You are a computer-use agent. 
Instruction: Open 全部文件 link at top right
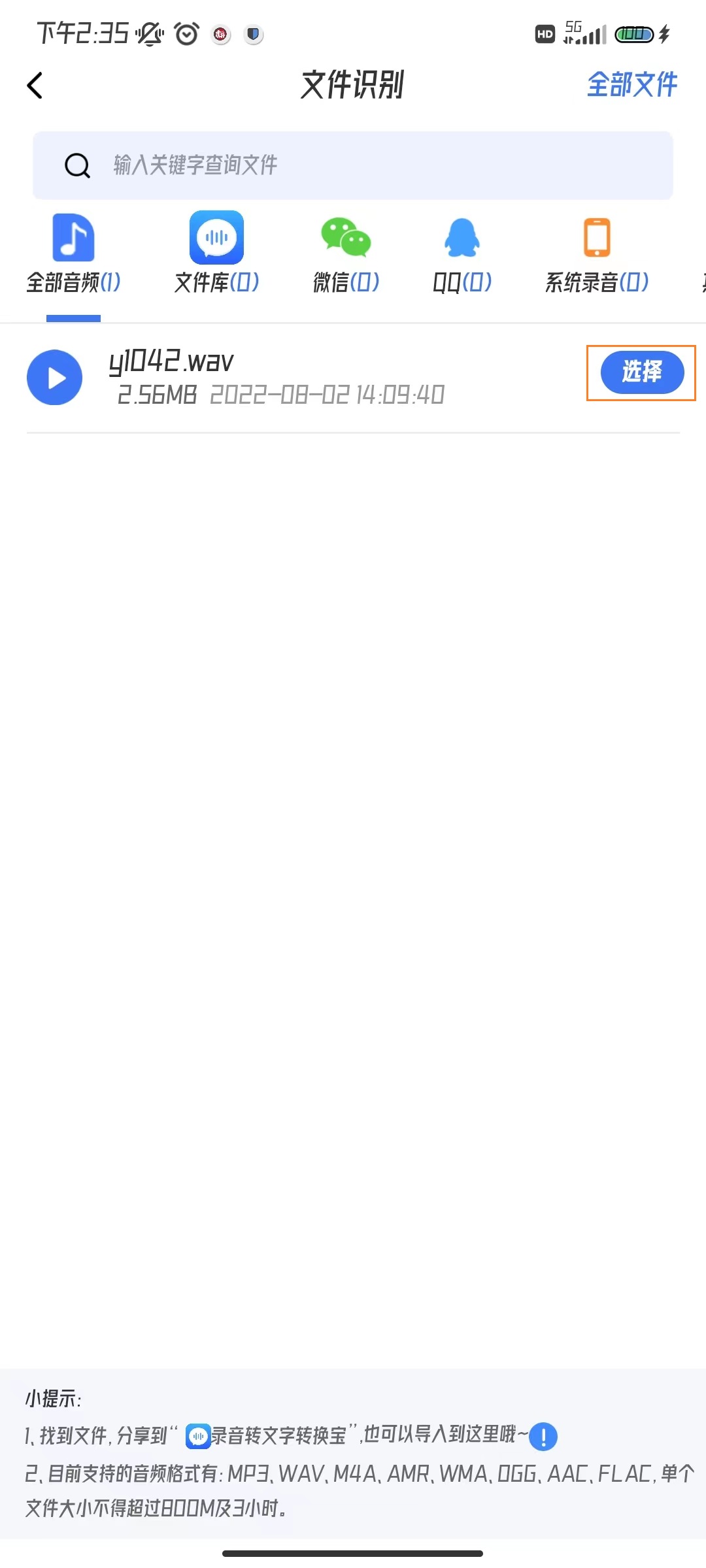(631, 85)
